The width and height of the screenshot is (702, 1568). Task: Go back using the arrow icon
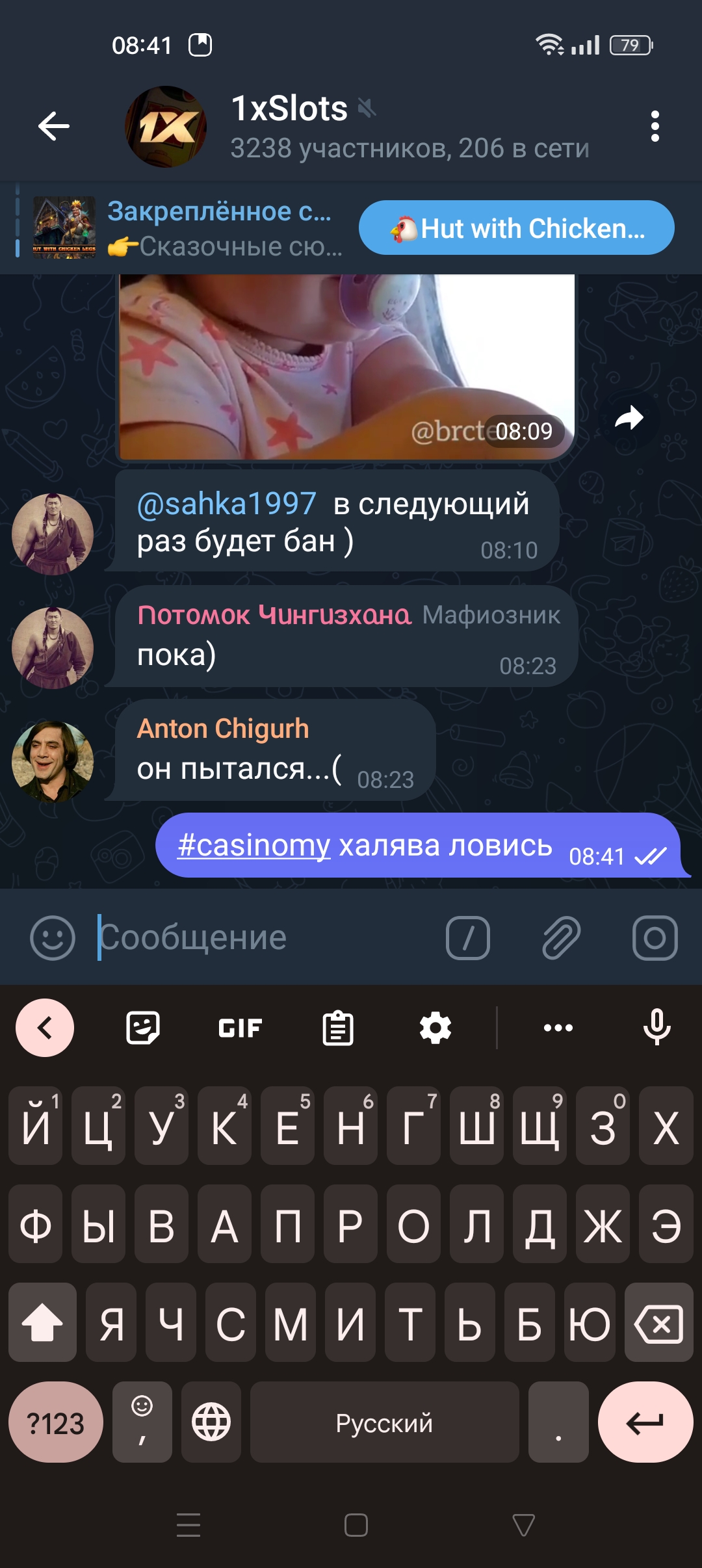[x=53, y=126]
